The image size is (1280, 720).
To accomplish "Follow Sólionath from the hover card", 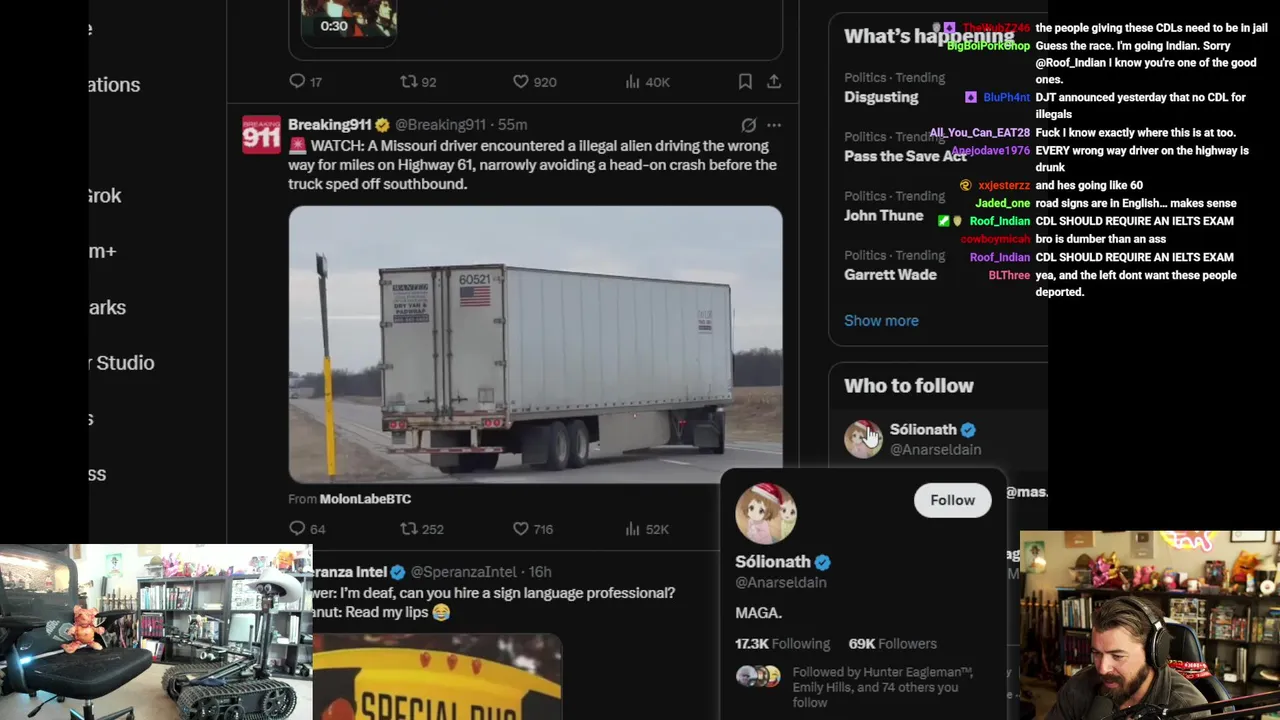I will coord(952,500).
